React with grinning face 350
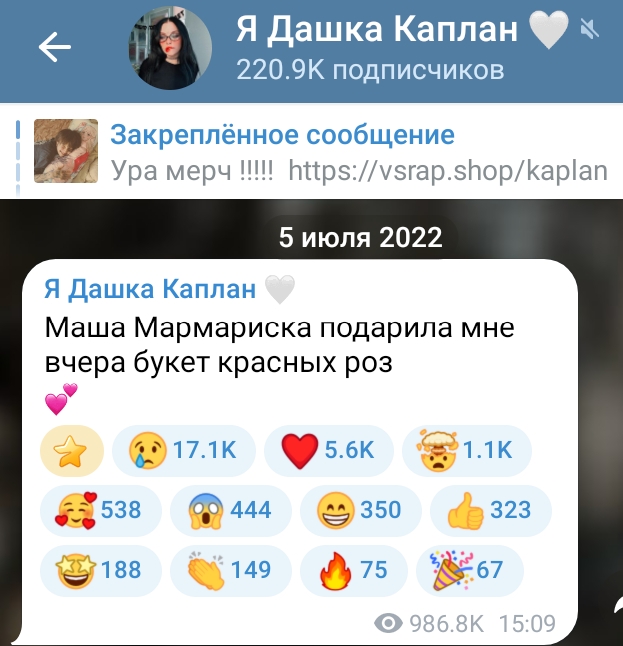623x646 pixels. point(359,510)
